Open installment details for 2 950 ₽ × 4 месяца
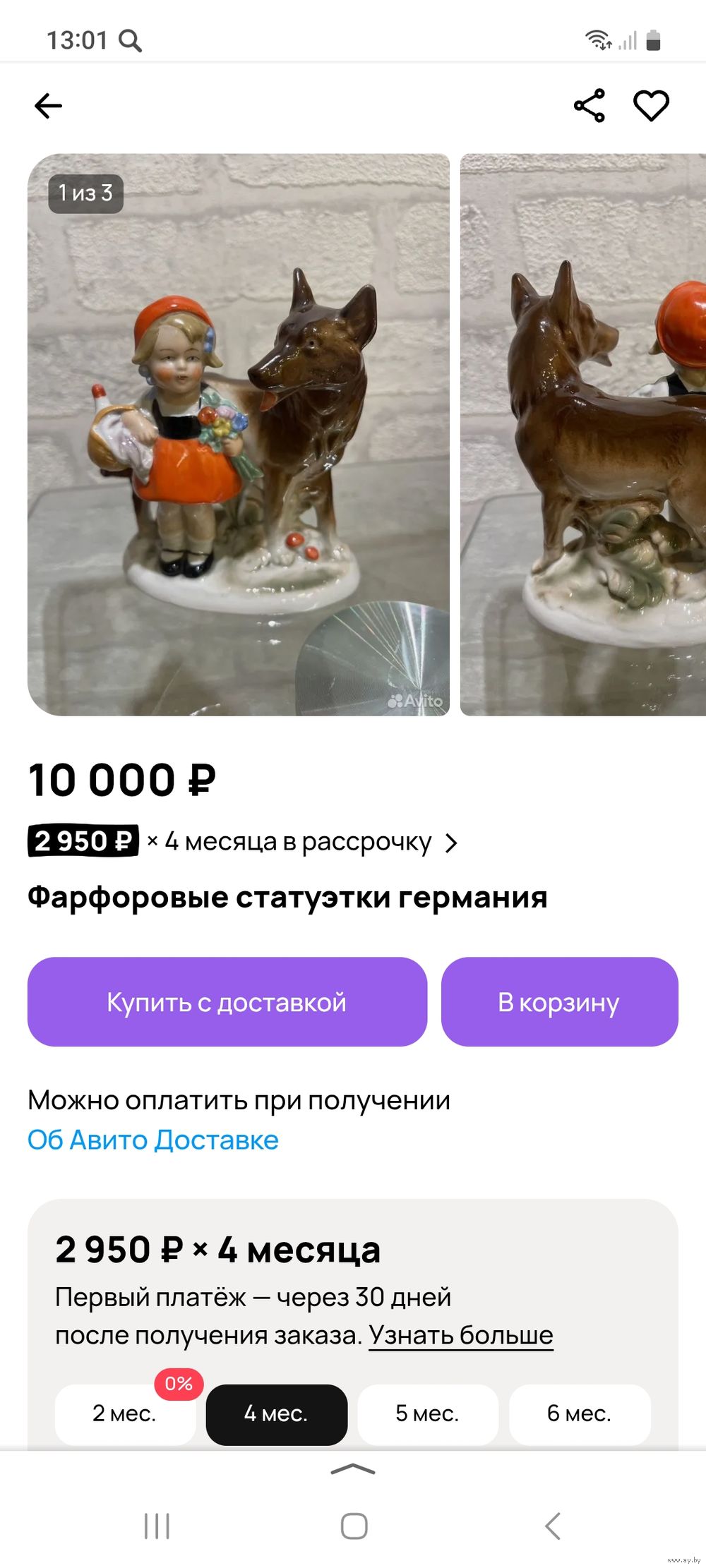706x1568 pixels. (244, 842)
